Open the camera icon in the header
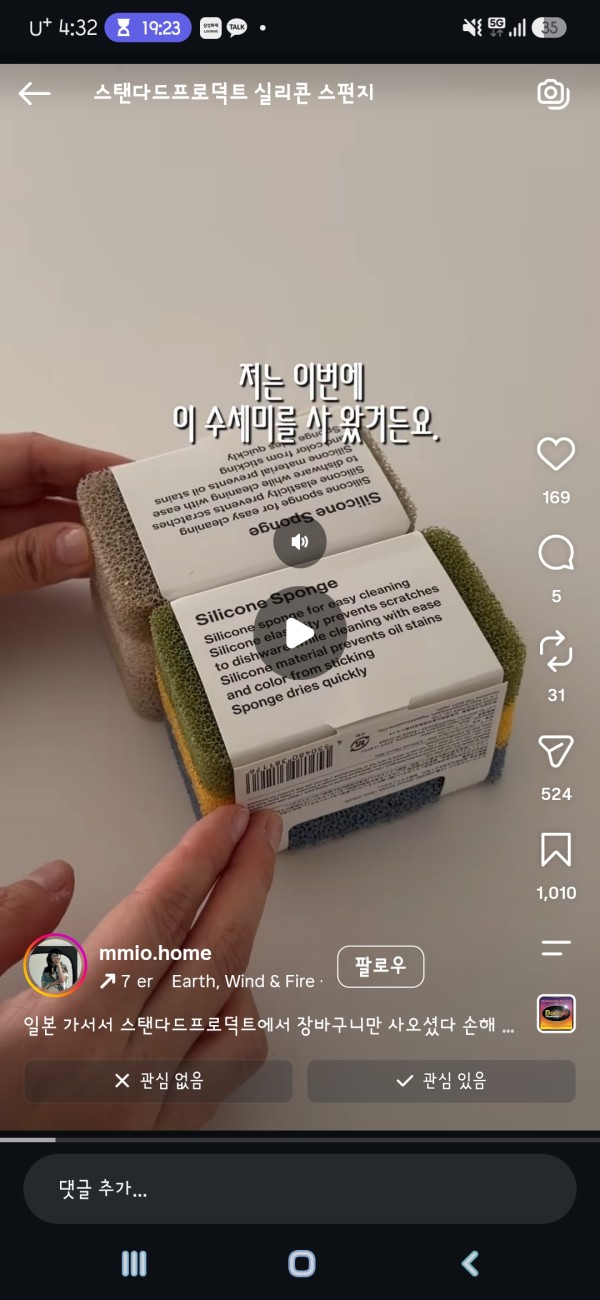The width and height of the screenshot is (600, 1300). tap(553, 94)
